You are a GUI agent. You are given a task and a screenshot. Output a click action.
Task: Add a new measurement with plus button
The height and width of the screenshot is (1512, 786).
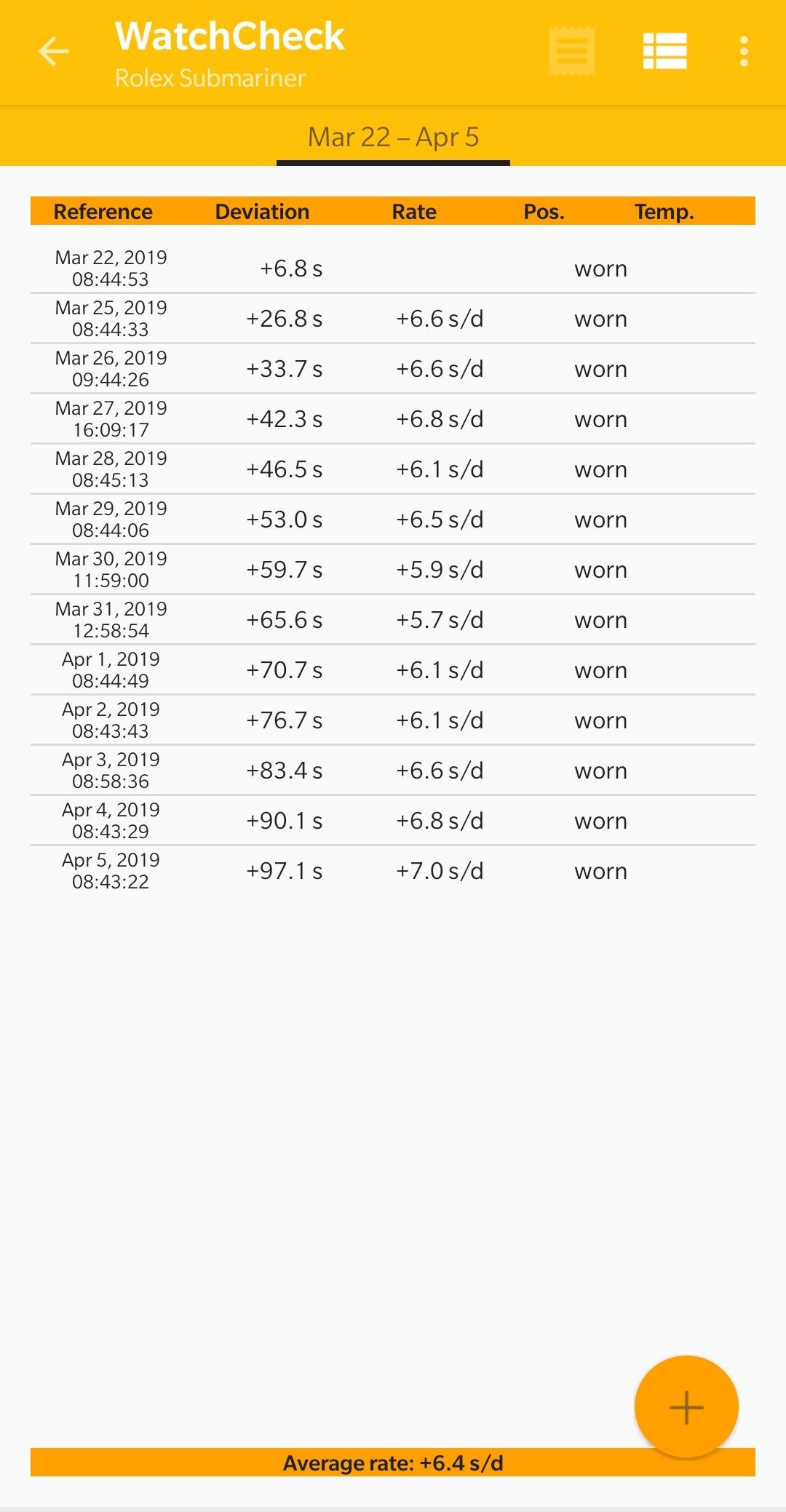coord(686,1406)
